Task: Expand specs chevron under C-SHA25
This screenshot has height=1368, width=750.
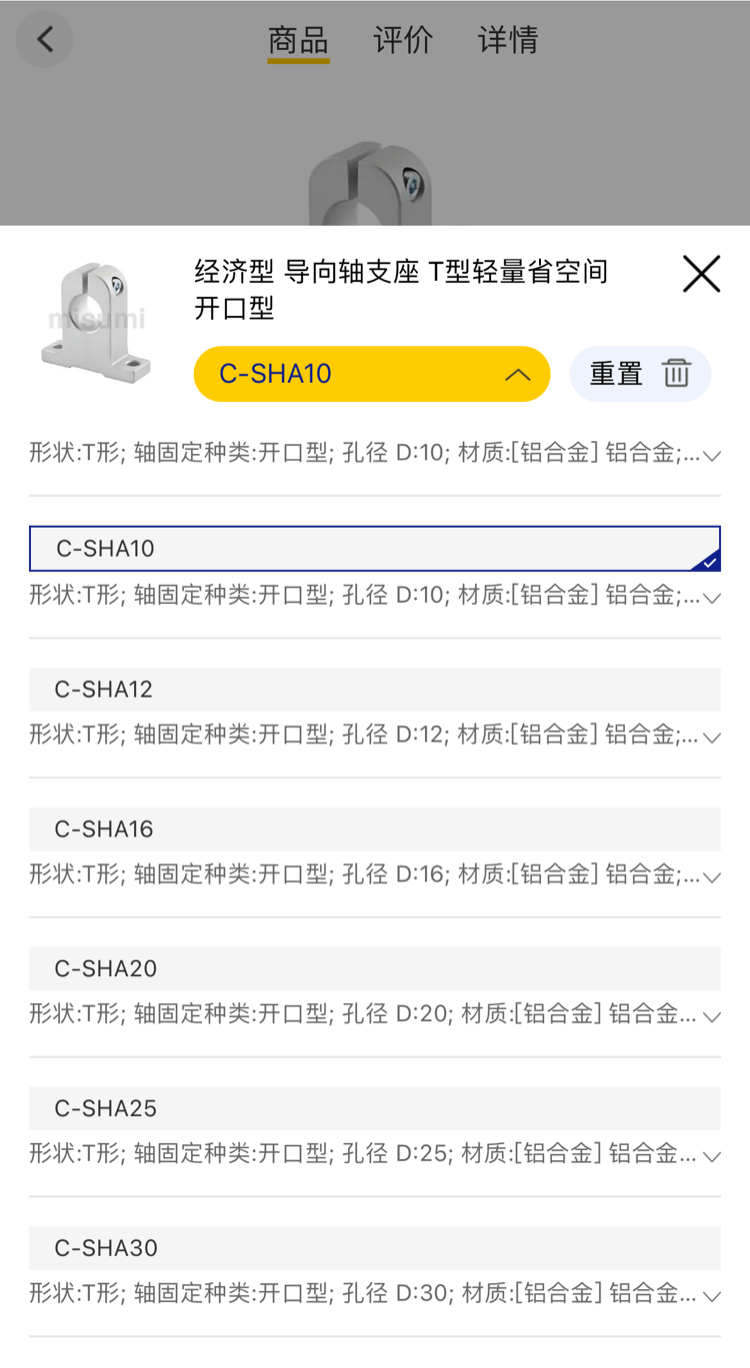Action: coord(712,1156)
